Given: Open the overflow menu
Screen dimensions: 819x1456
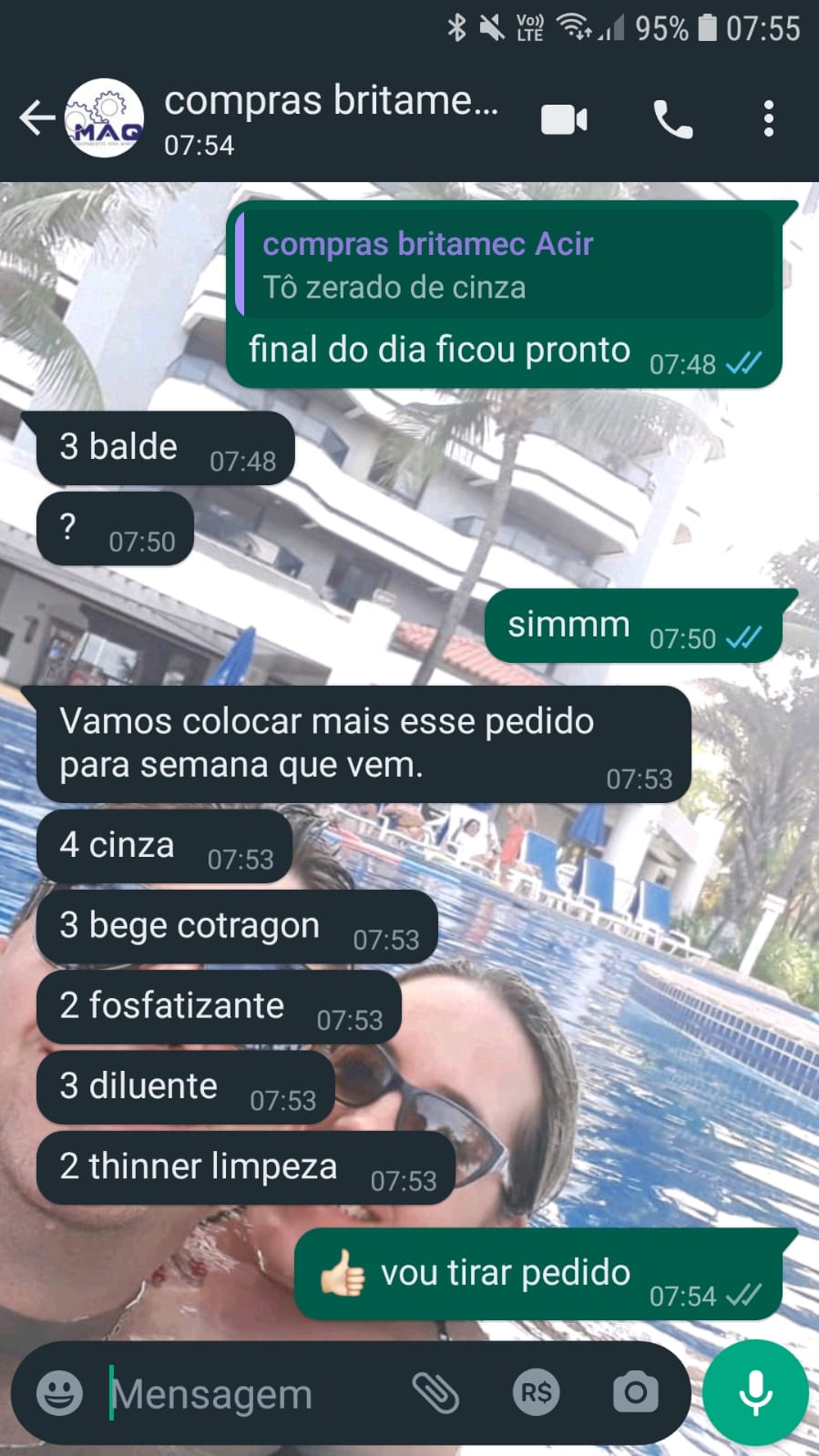Looking at the screenshot, I should click(768, 119).
